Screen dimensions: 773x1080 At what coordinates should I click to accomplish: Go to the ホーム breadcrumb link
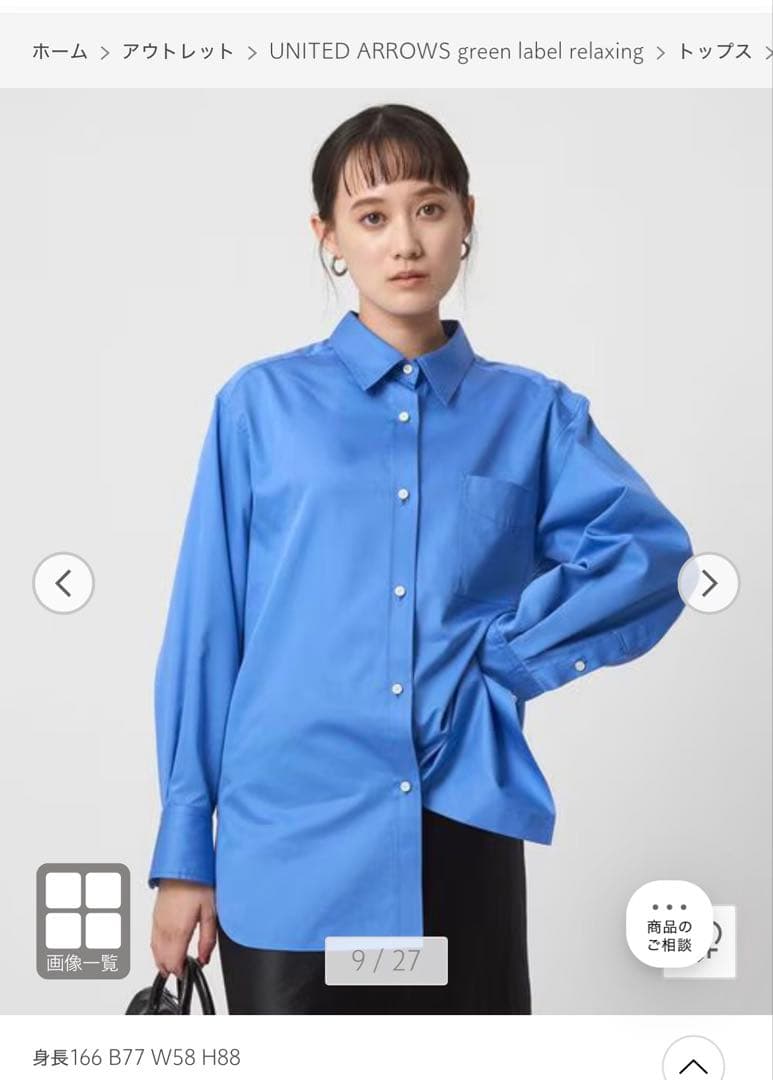[60, 52]
